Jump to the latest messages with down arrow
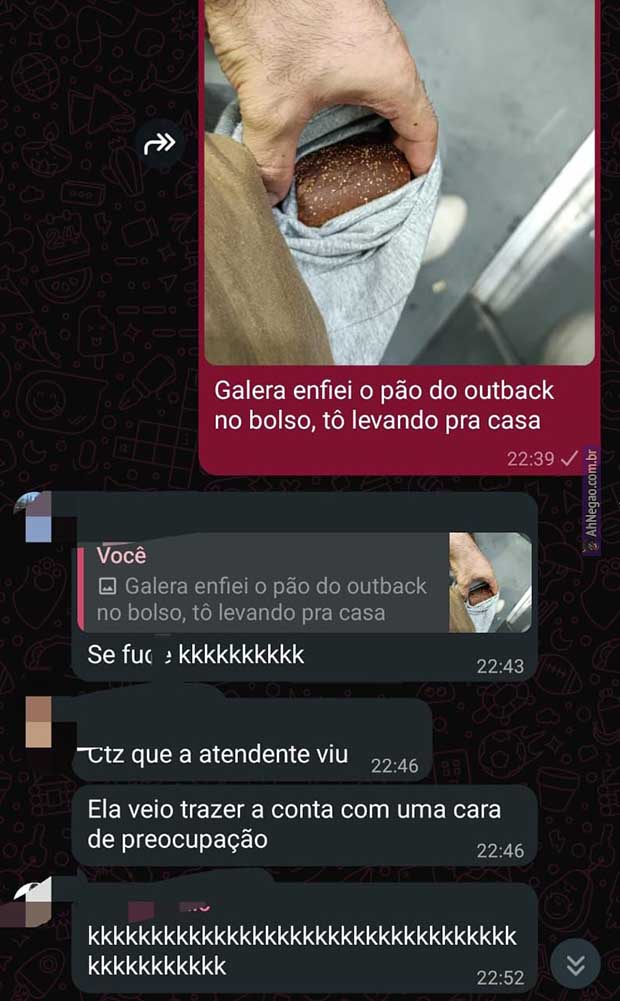The width and height of the screenshot is (620, 1001). (575, 964)
